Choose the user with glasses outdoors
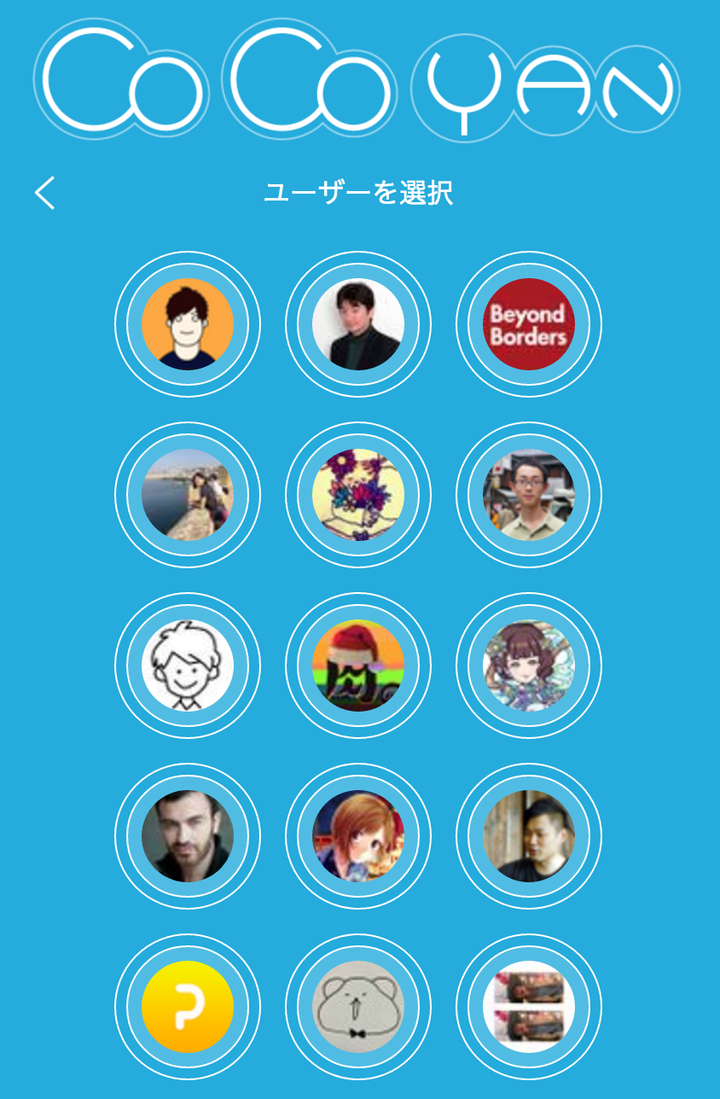Viewport: 720px width, 1099px height. click(529, 495)
